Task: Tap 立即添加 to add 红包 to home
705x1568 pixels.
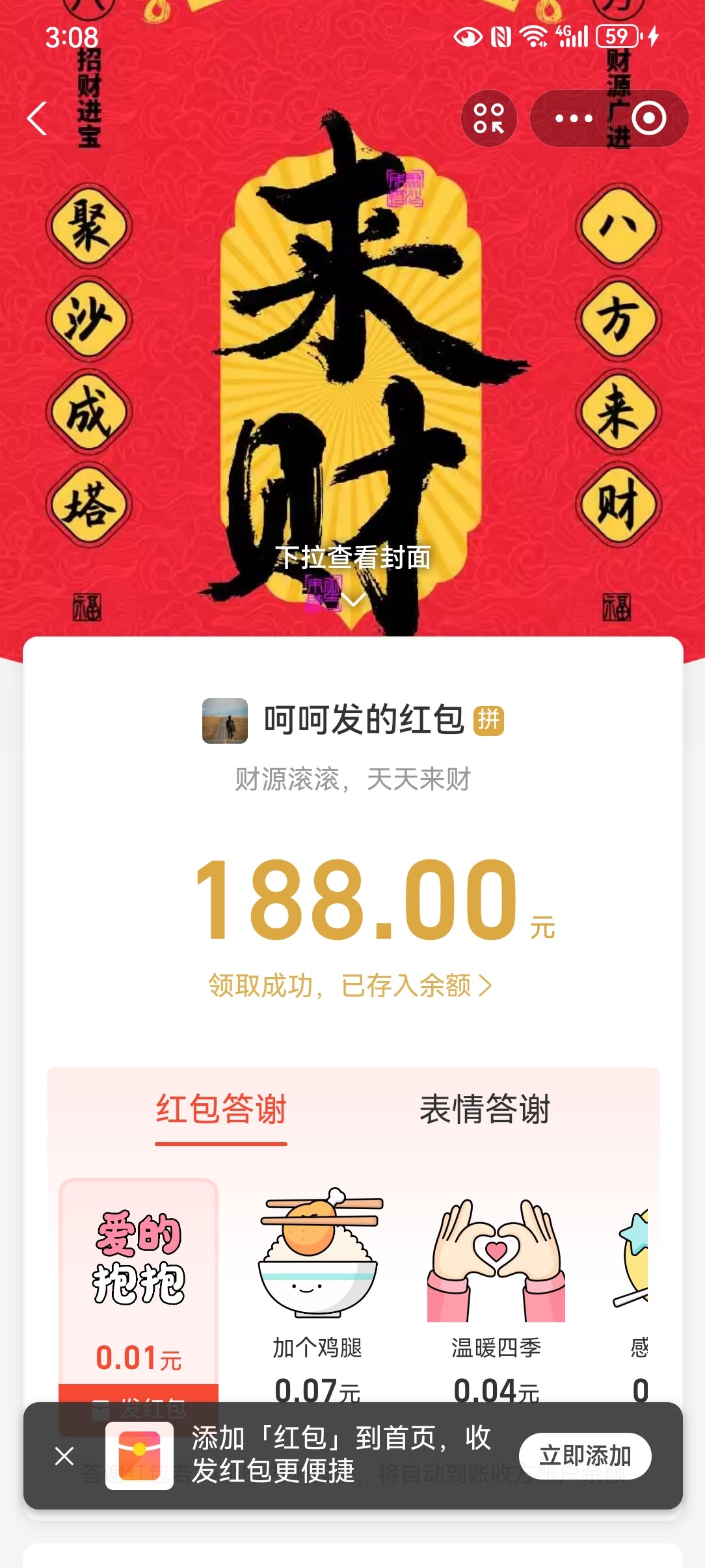Action: [x=585, y=1456]
